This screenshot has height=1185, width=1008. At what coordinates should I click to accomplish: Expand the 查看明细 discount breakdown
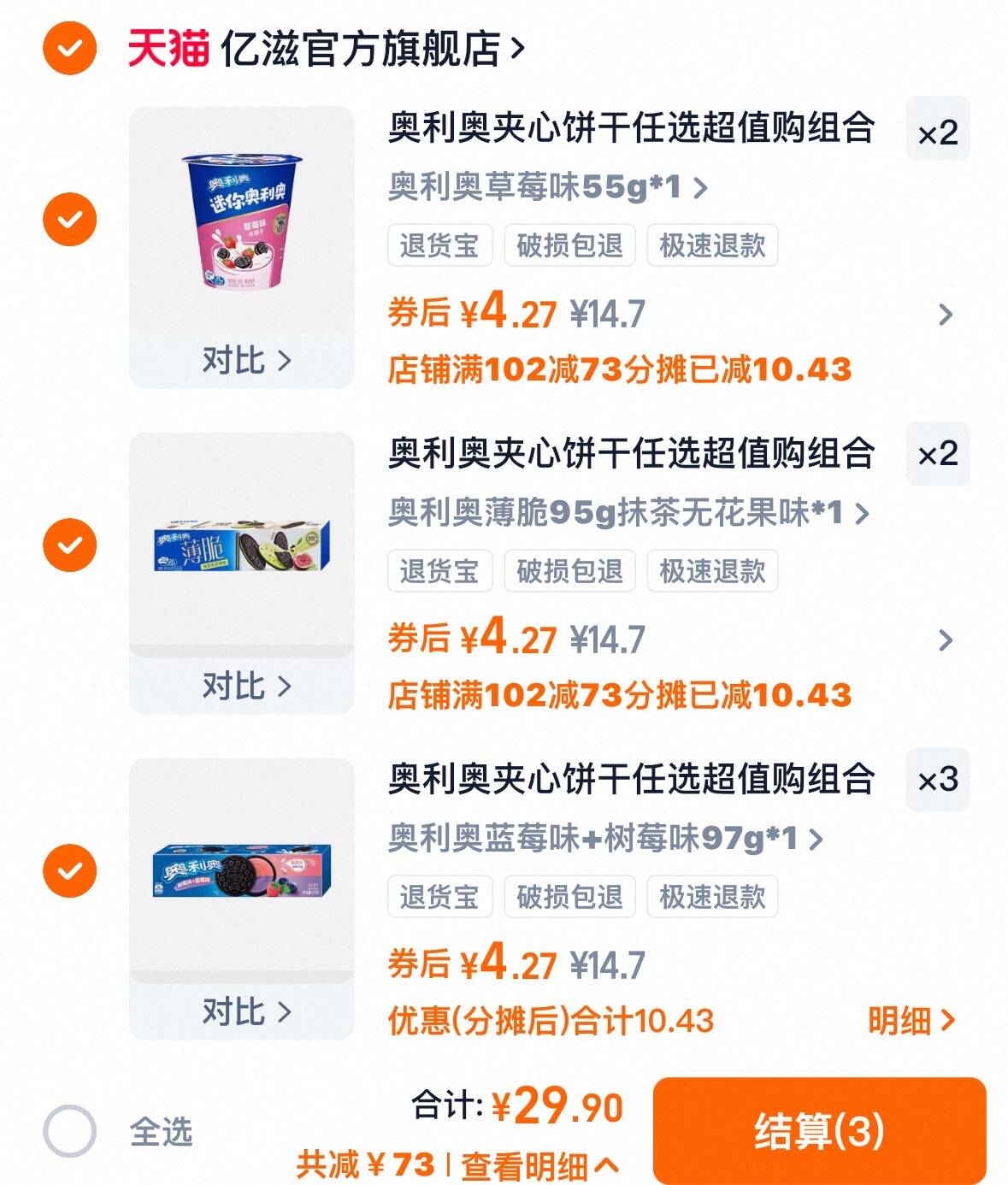[x=534, y=1164]
